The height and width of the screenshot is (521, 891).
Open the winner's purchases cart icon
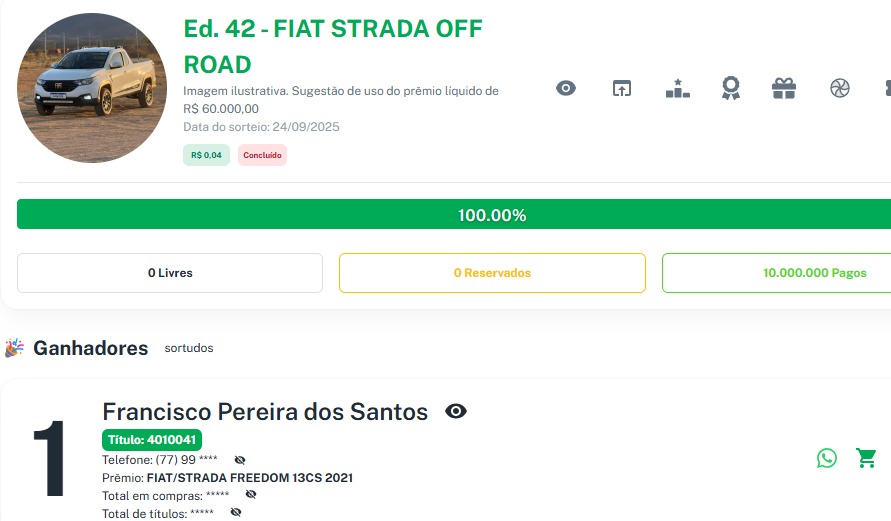click(866, 458)
